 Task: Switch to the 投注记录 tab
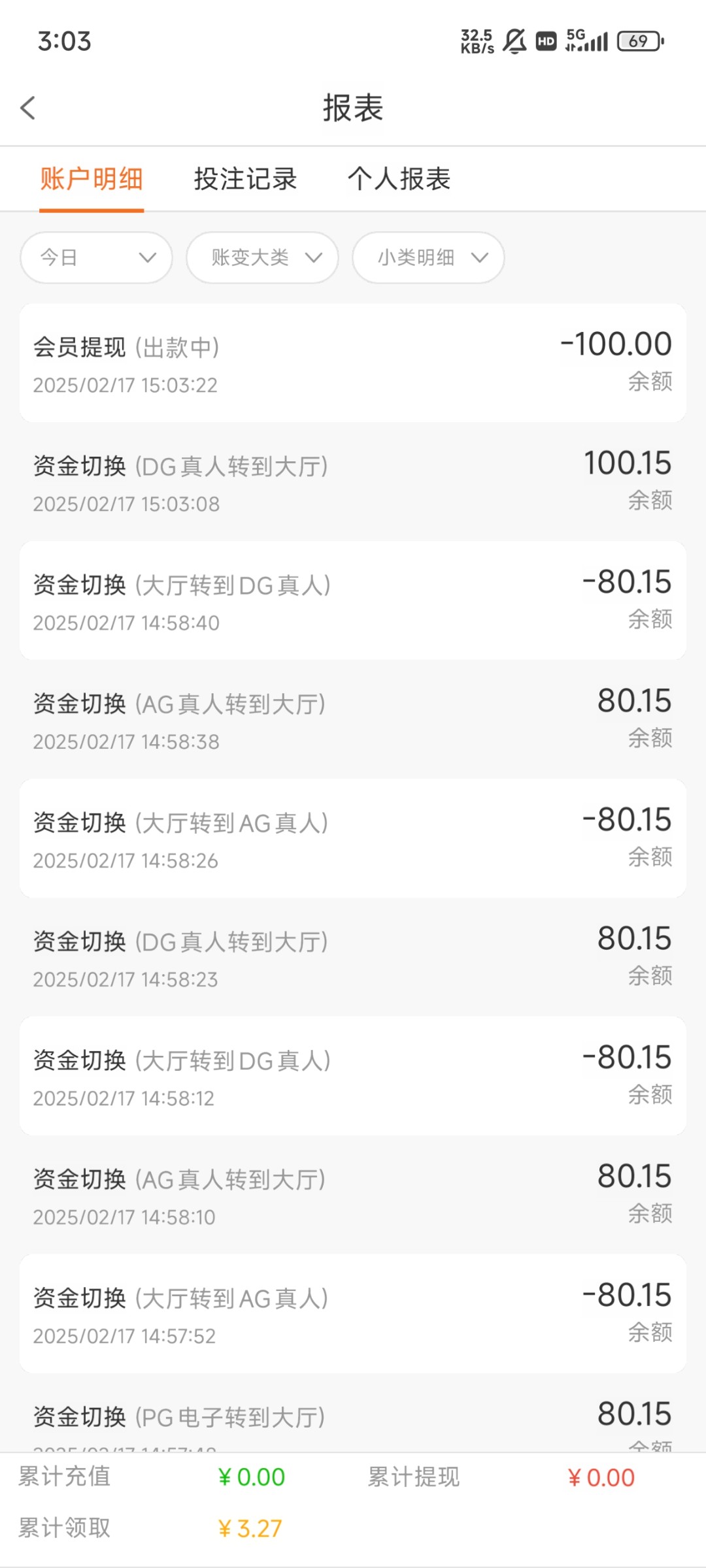coord(245,178)
